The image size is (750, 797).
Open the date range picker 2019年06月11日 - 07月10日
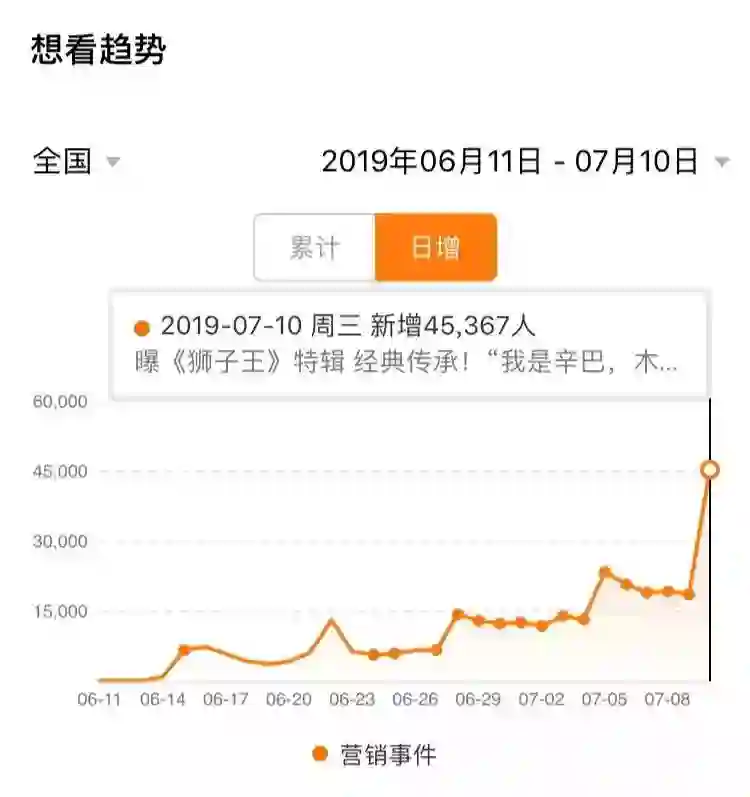click(523, 161)
